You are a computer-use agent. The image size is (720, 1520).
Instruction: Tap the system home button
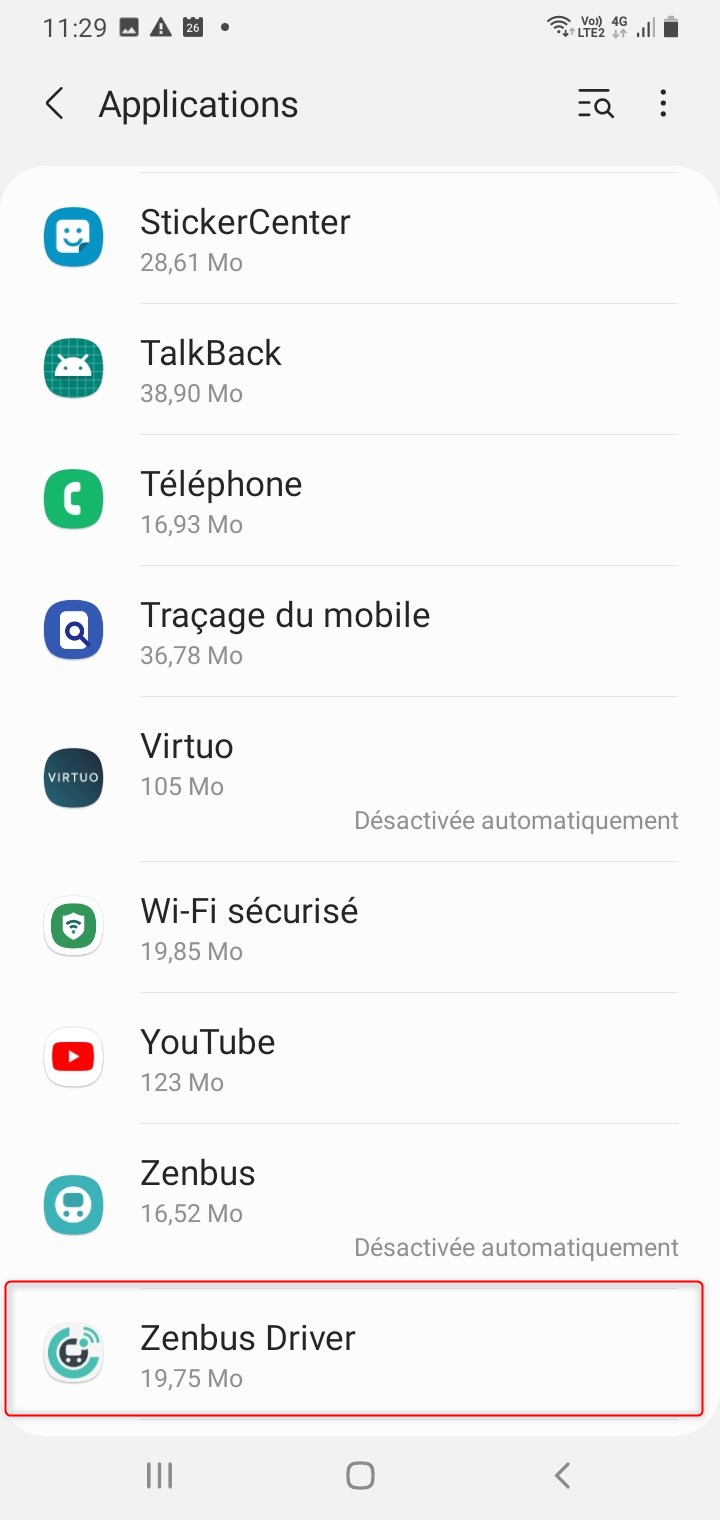pyautogui.click(x=360, y=1475)
